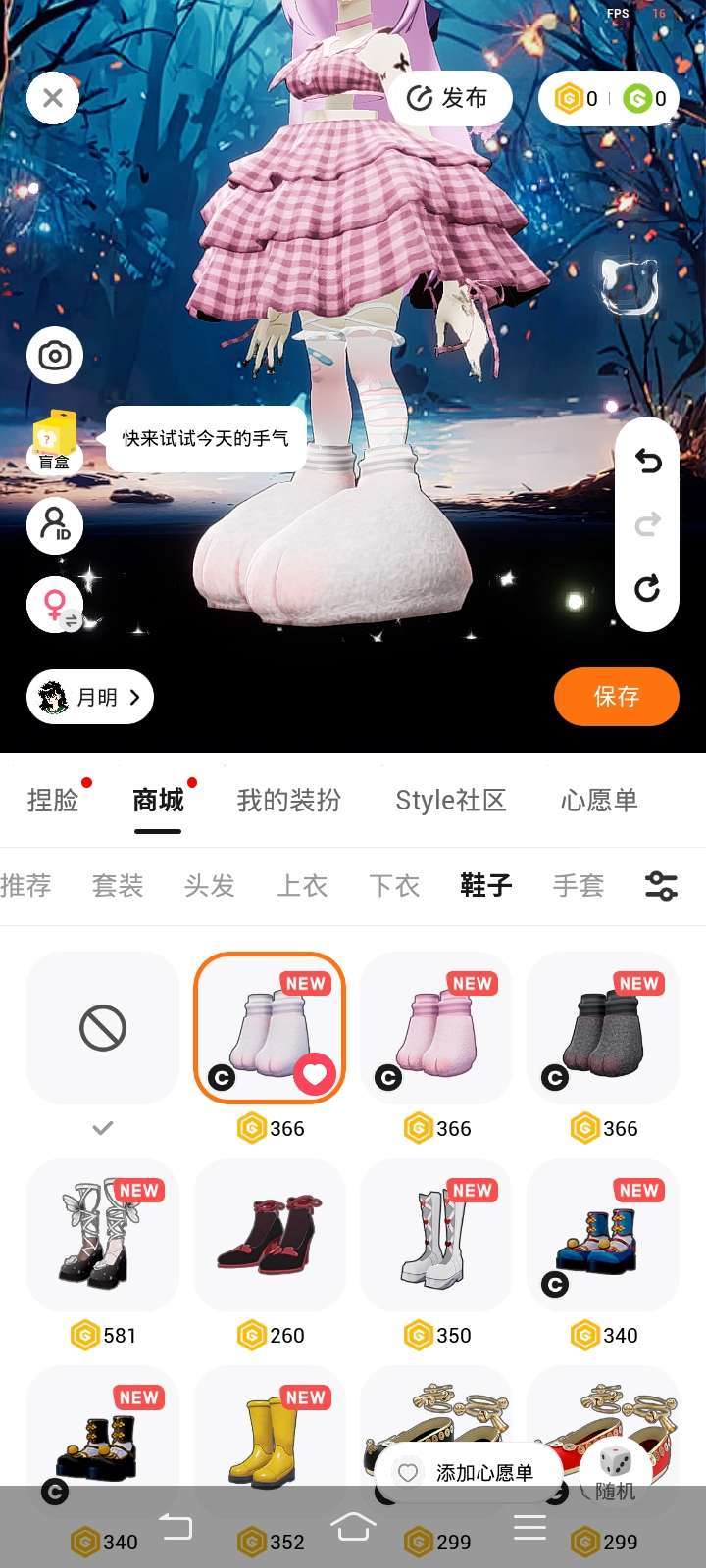The image size is (706, 1568).
Task: Reset the avatar outfit
Action: pyautogui.click(x=647, y=589)
